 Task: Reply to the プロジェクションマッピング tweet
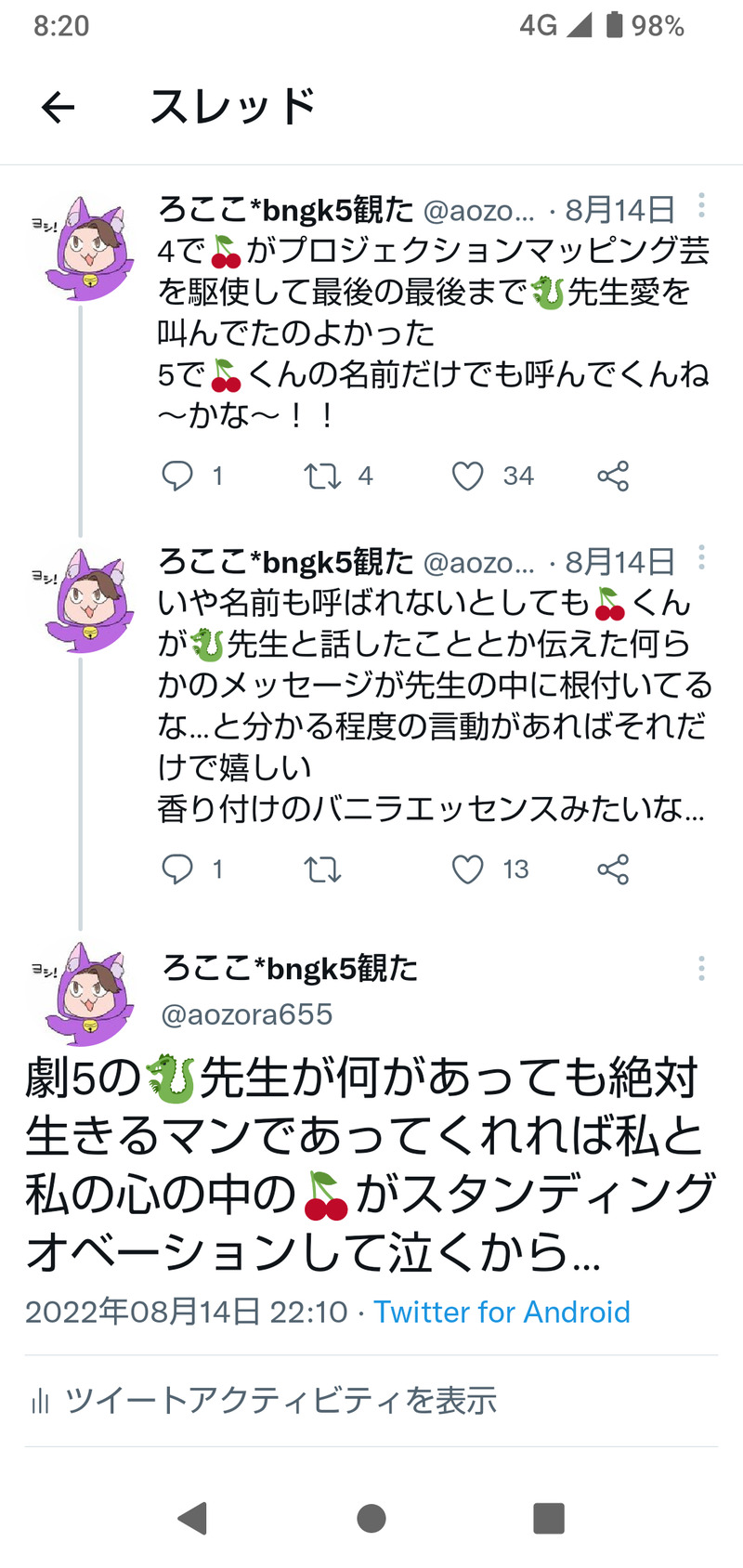(177, 476)
